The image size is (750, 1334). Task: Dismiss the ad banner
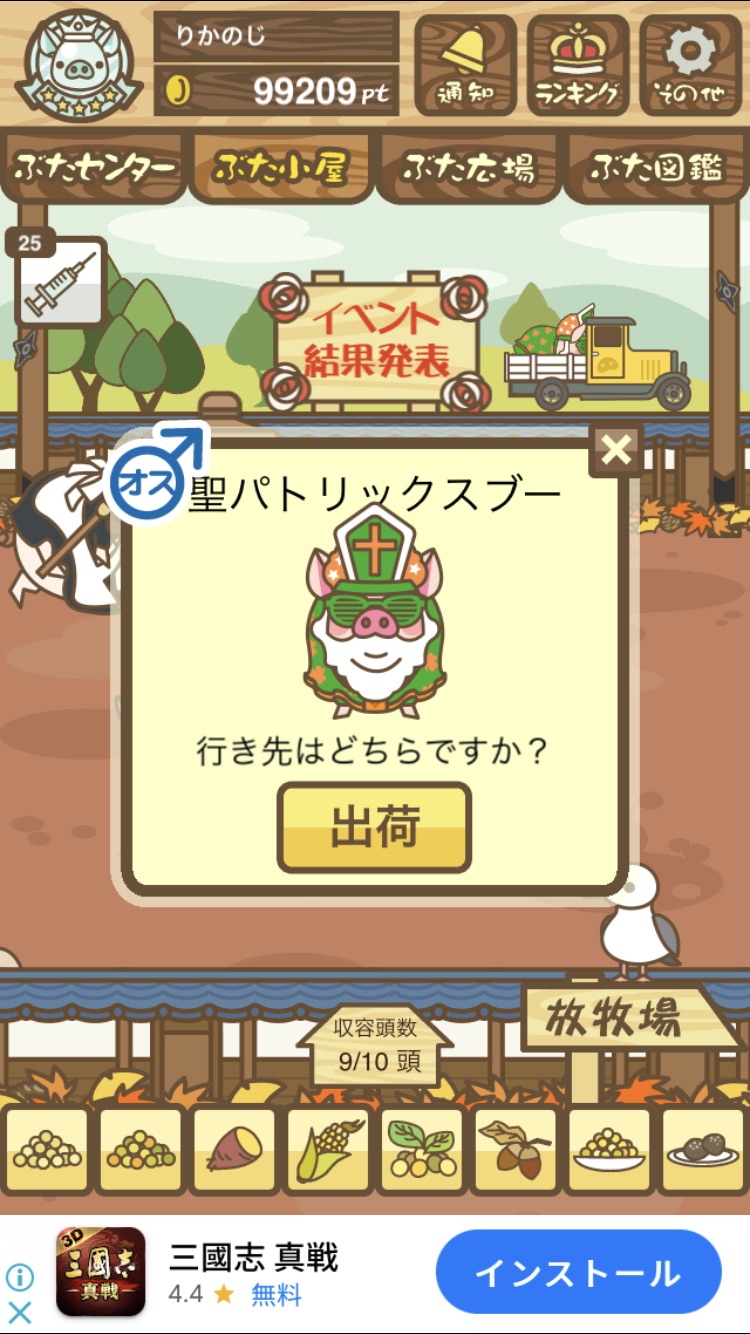coord(20,1312)
